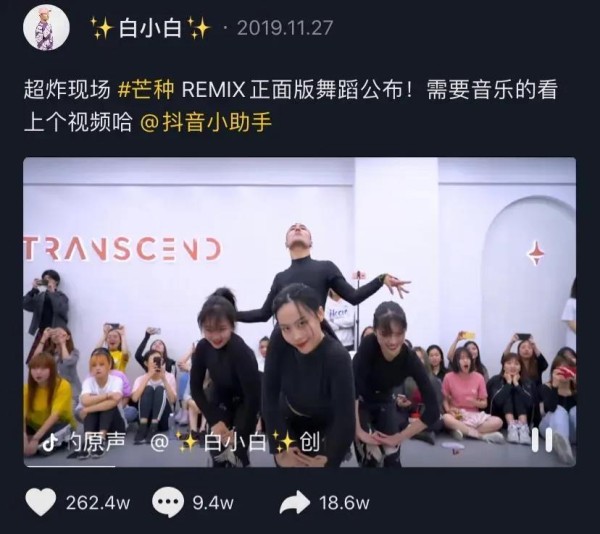The height and width of the screenshot is (534, 600).
Task: Share the post with 18.6w shares
Action: [295, 503]
